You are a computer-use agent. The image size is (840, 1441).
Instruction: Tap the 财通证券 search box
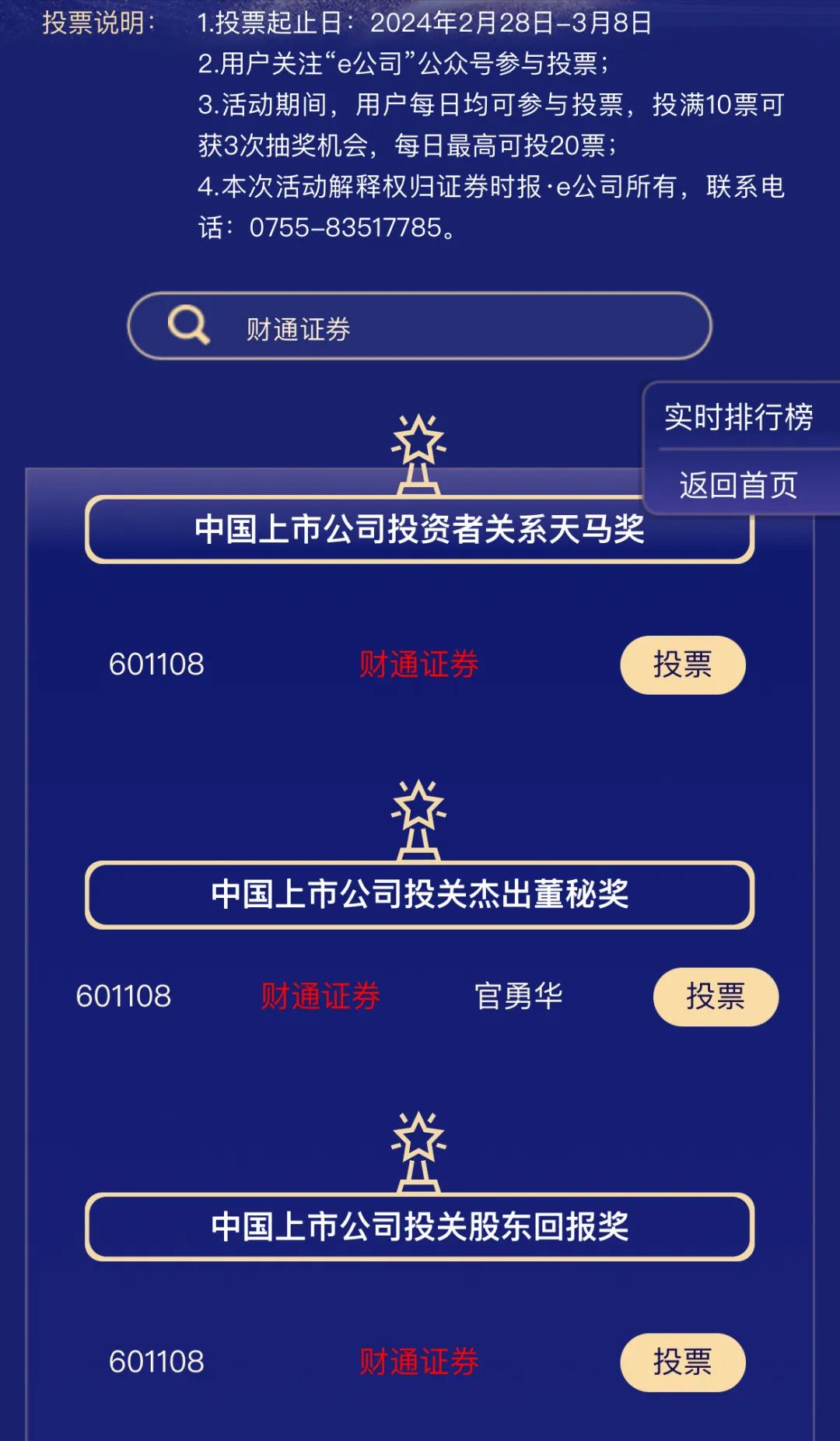[x=451, y=328]
